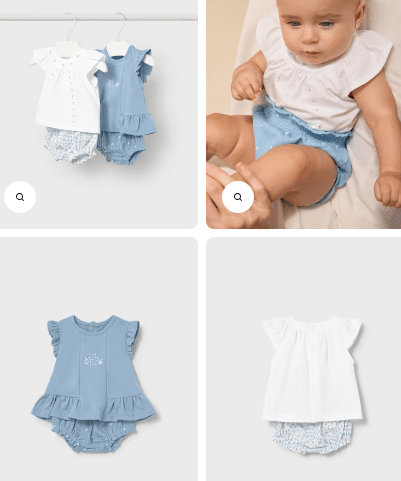View the blue ruffle dress set image
The height and width of the screenshot is (481, 401).
point(99,359)
